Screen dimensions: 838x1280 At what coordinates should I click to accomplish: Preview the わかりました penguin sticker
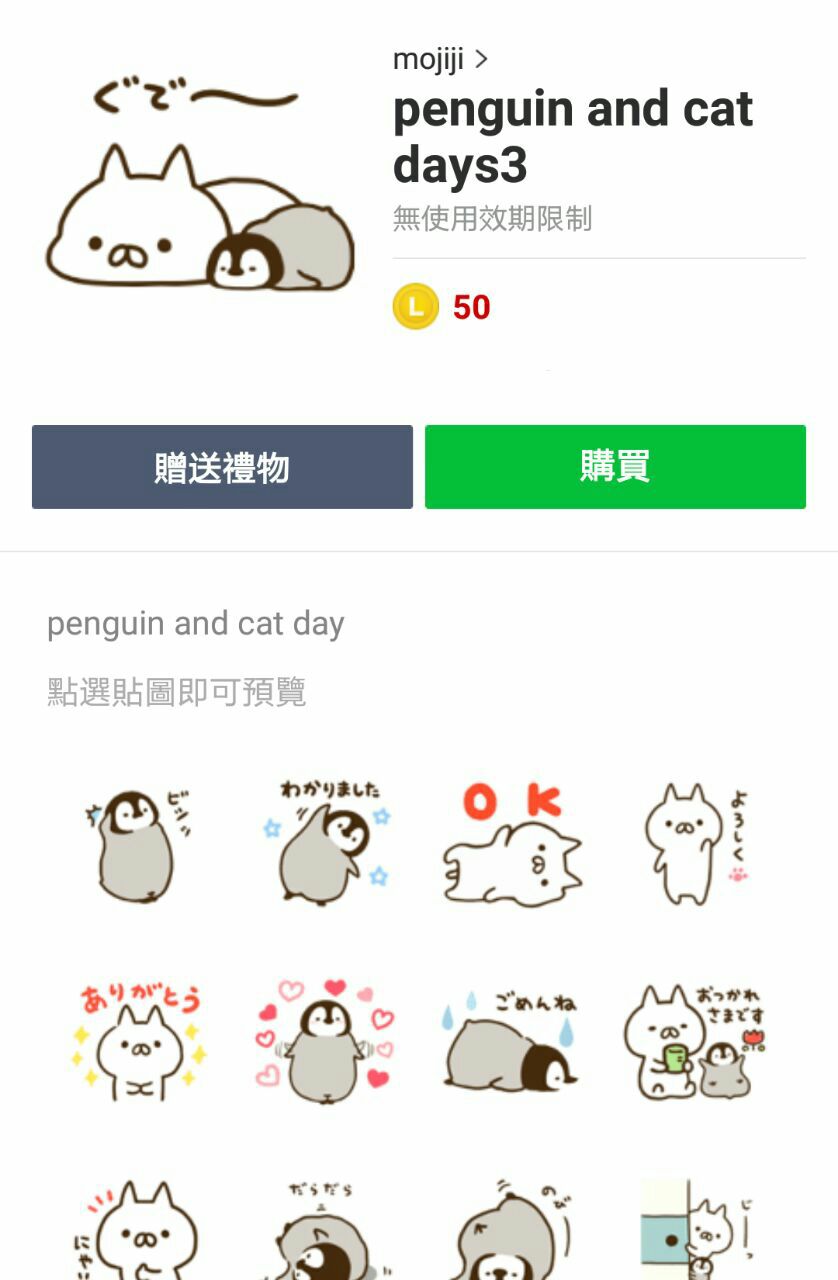click(326, 843)
